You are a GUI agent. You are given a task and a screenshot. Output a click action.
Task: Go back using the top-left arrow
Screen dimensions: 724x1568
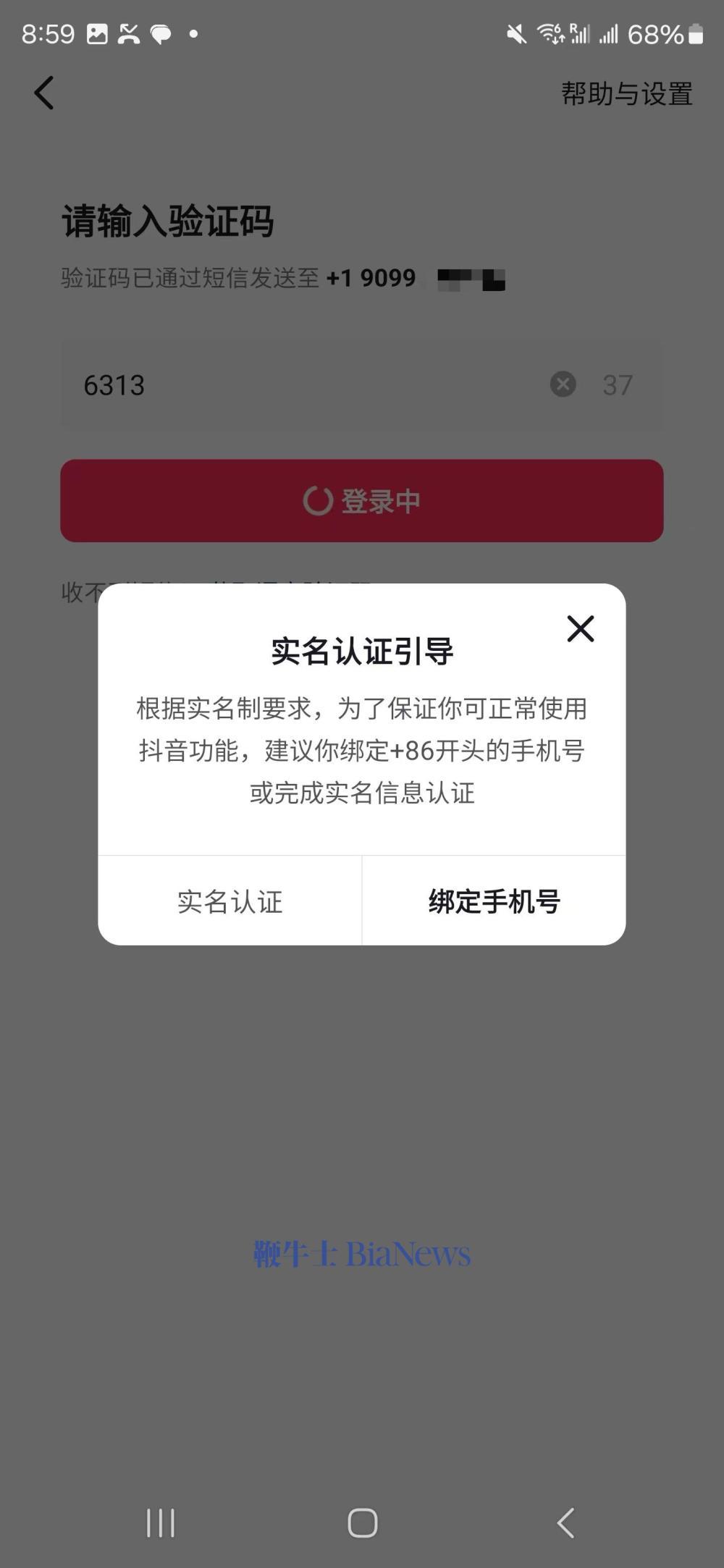coord(44,93)
